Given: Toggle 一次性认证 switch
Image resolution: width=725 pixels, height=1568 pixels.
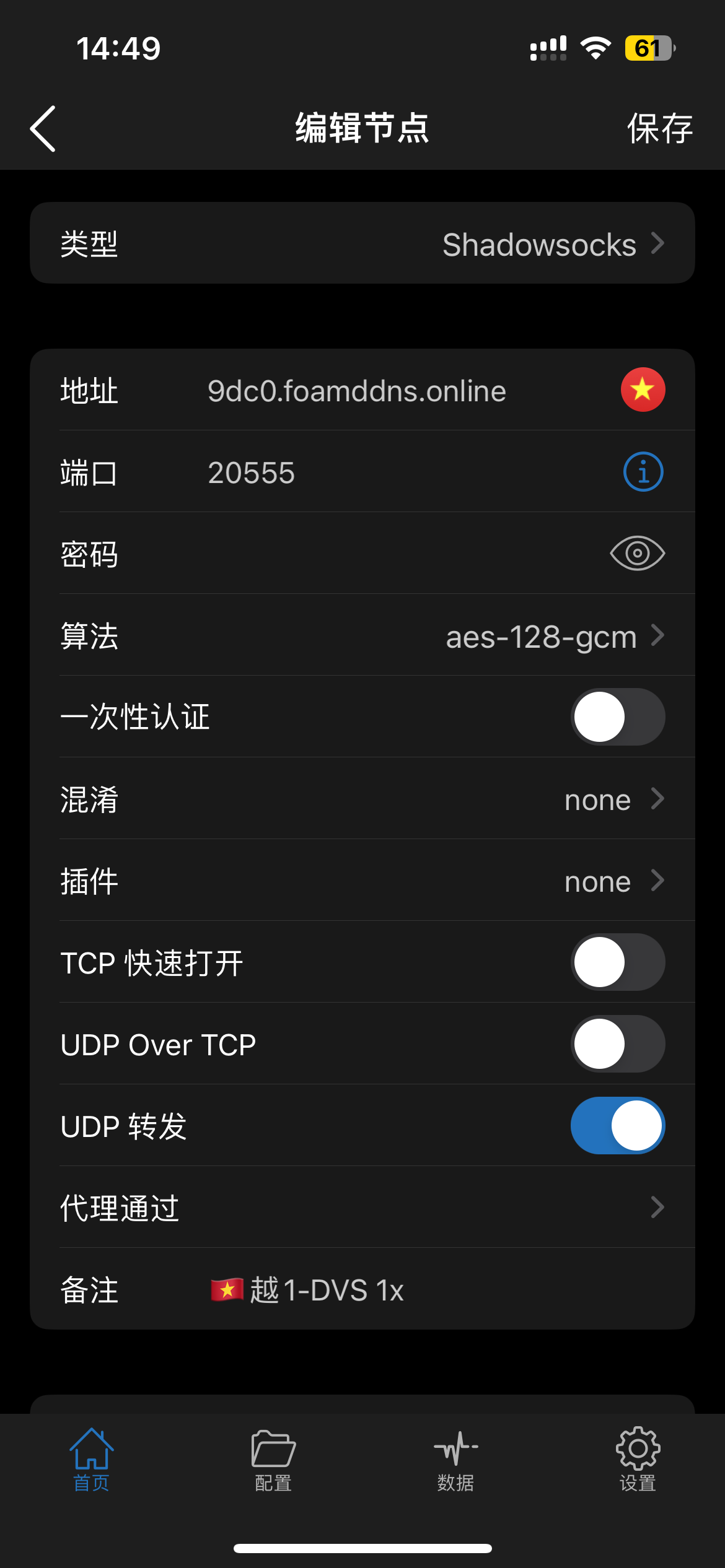Looking at the screenshot, I should point(618,717).
